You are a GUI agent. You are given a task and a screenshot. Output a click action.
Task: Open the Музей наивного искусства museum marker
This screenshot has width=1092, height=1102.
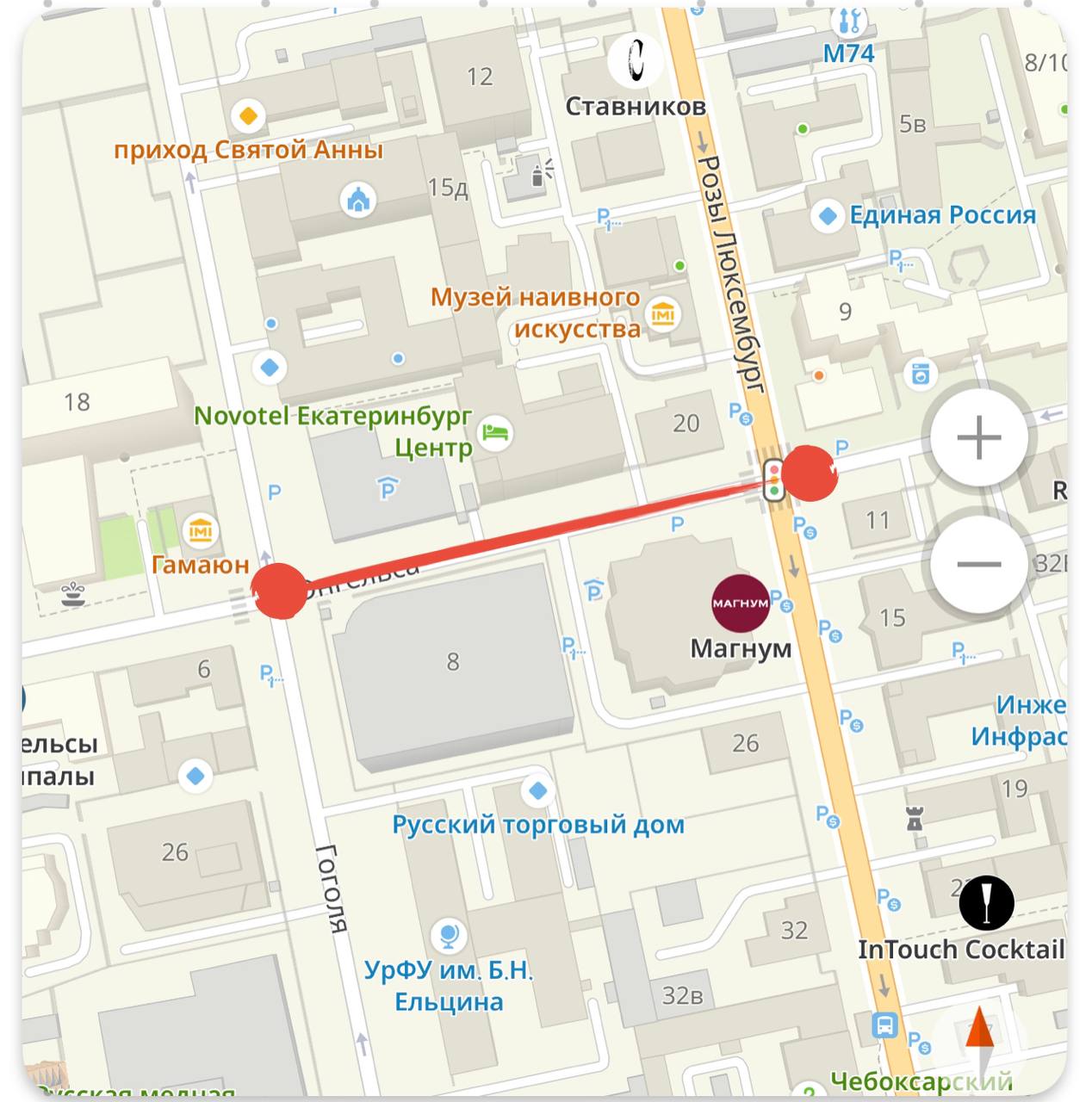[663, 314]
